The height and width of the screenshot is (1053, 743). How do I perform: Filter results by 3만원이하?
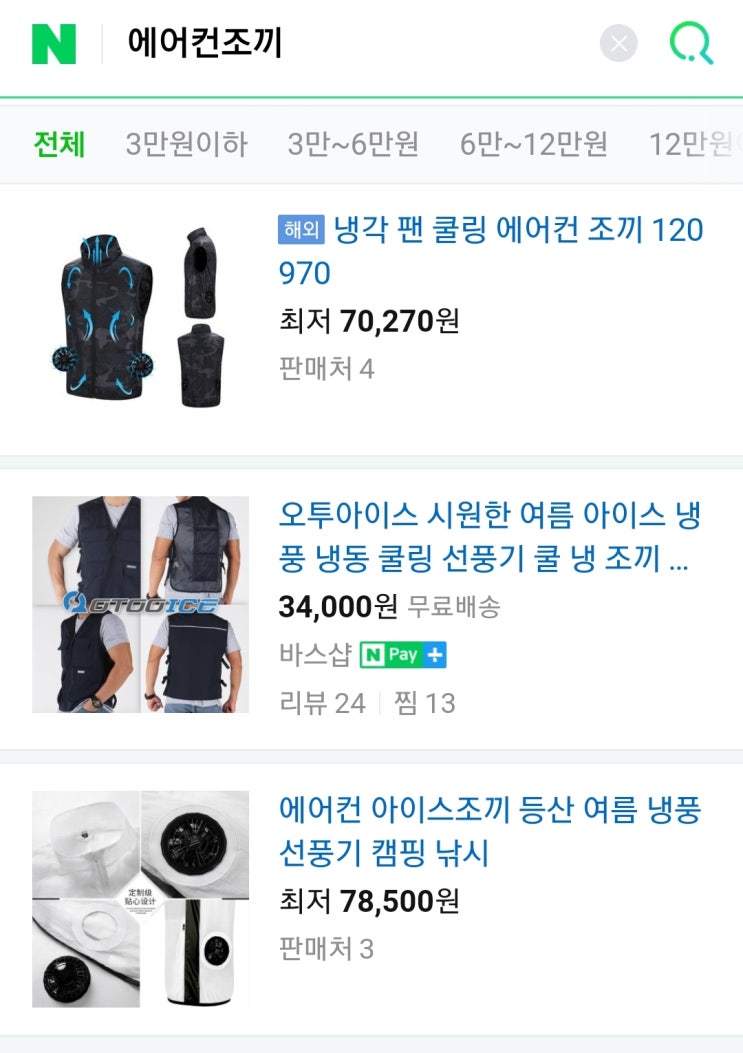(186, 144)
